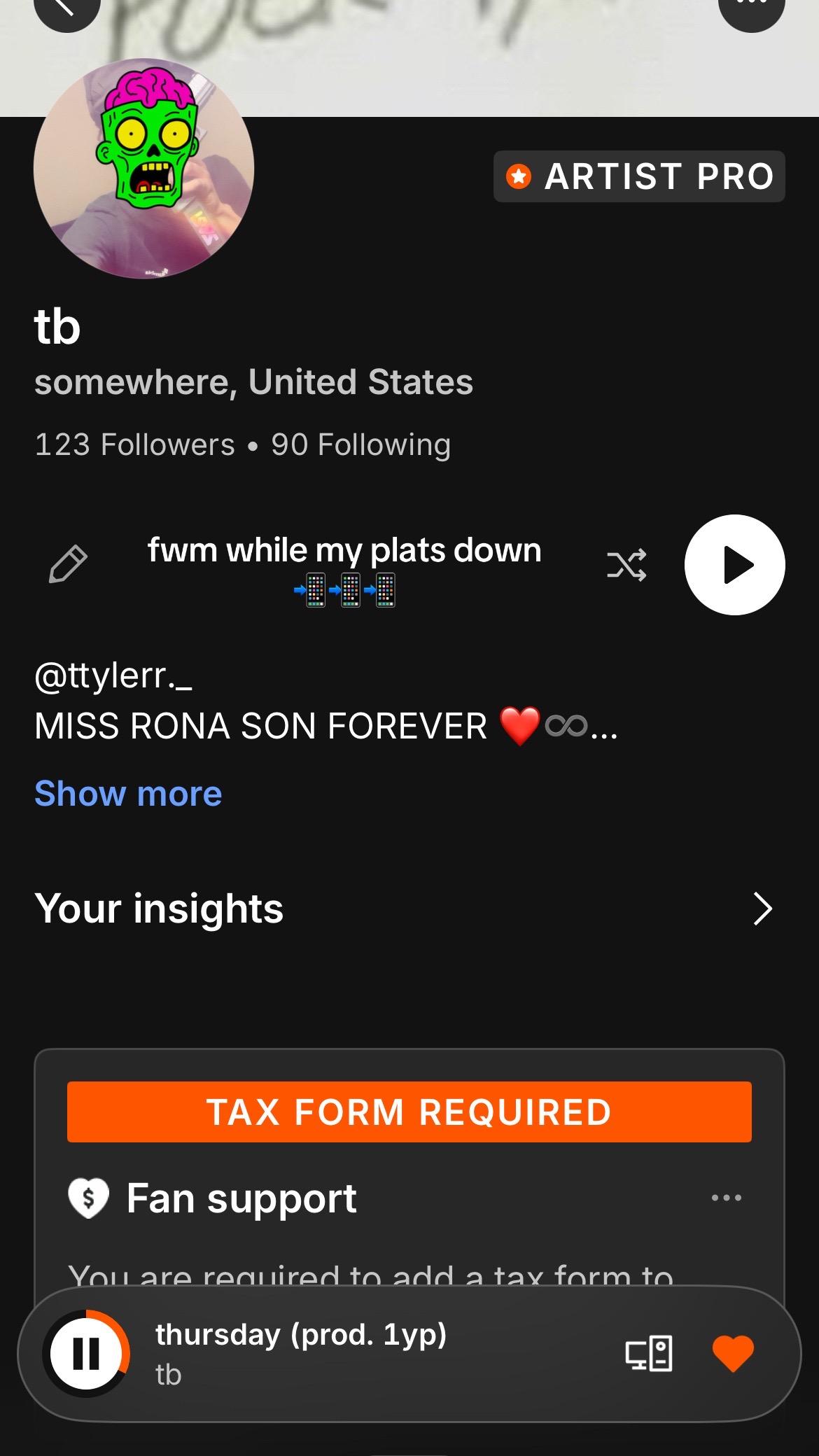
Task: Unlike the currently playing track
Action: [x=733, y=1353]
